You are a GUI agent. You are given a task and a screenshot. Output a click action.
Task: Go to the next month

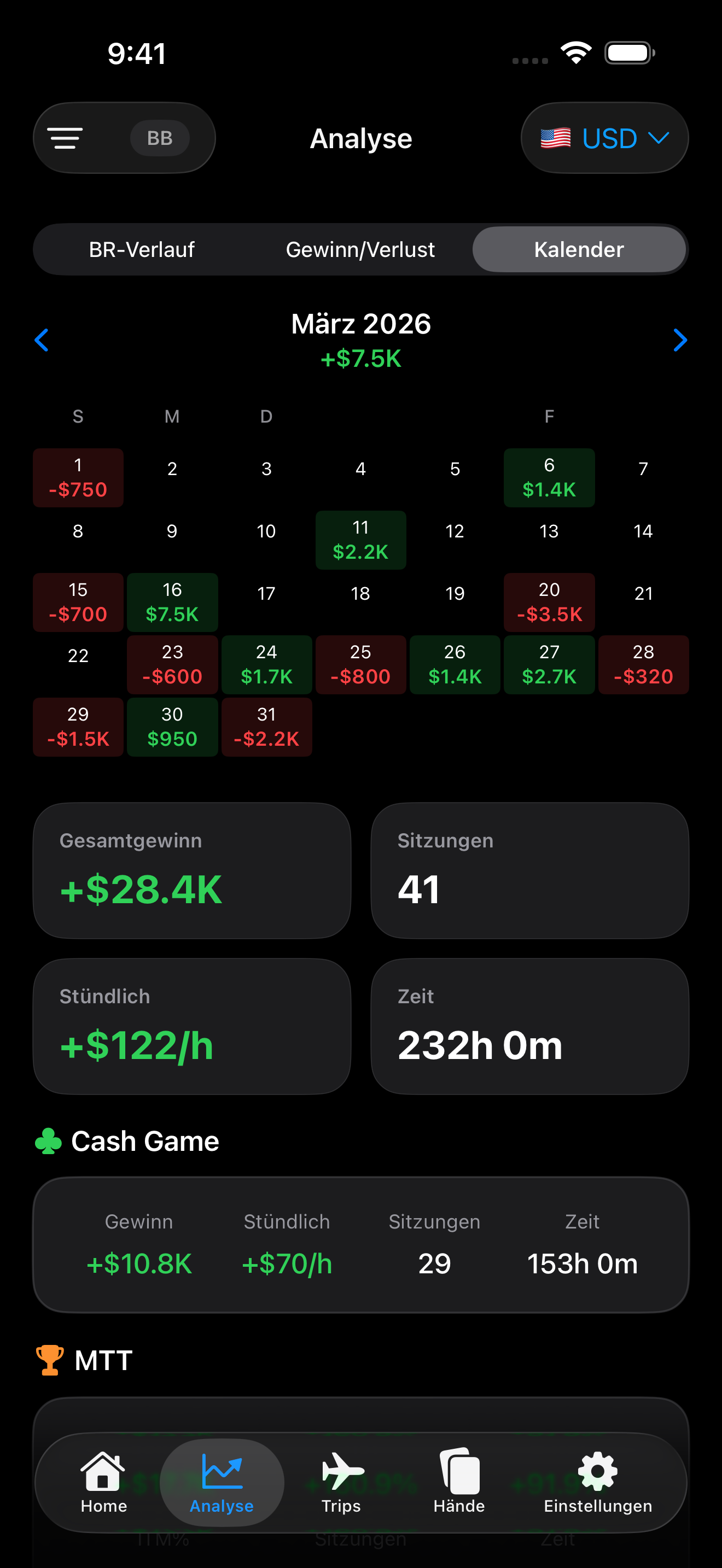click(x=680, y=340)
